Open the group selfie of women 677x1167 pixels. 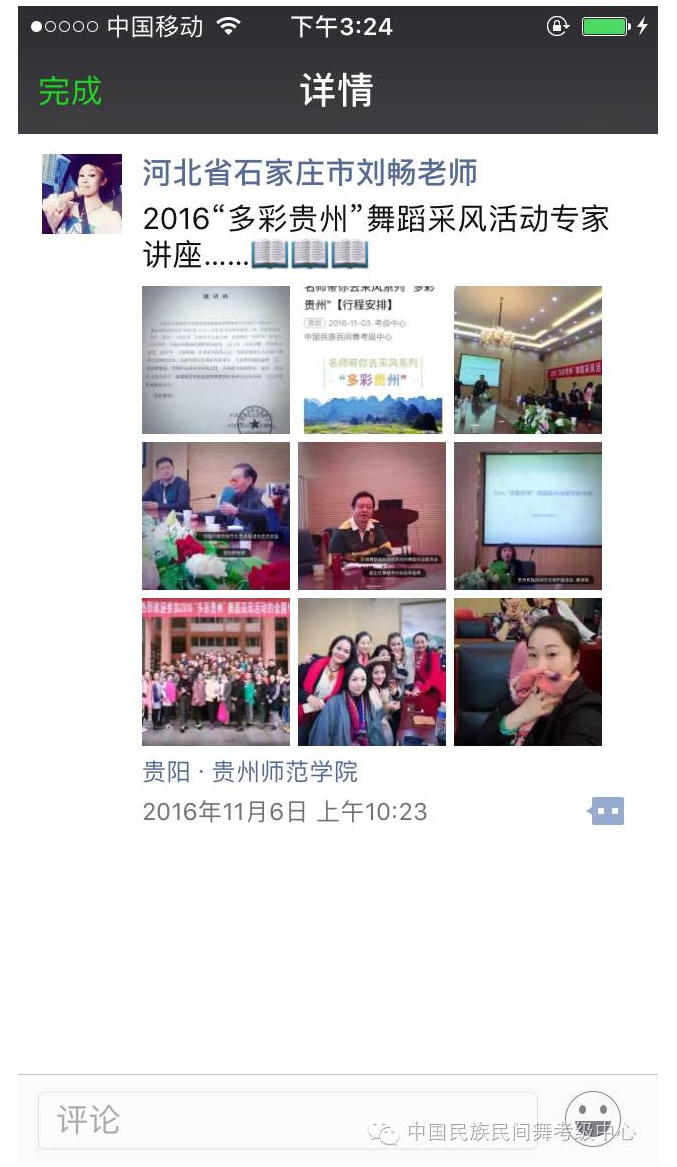[372, 672]
